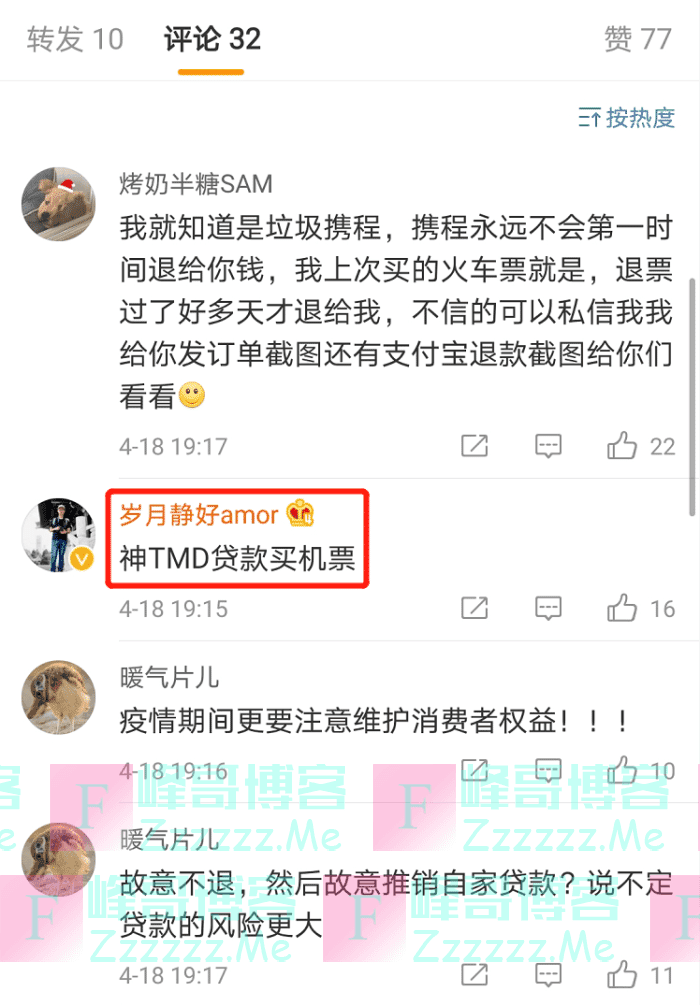
Task: Select the 评论 tab
Action: point(212,39)
